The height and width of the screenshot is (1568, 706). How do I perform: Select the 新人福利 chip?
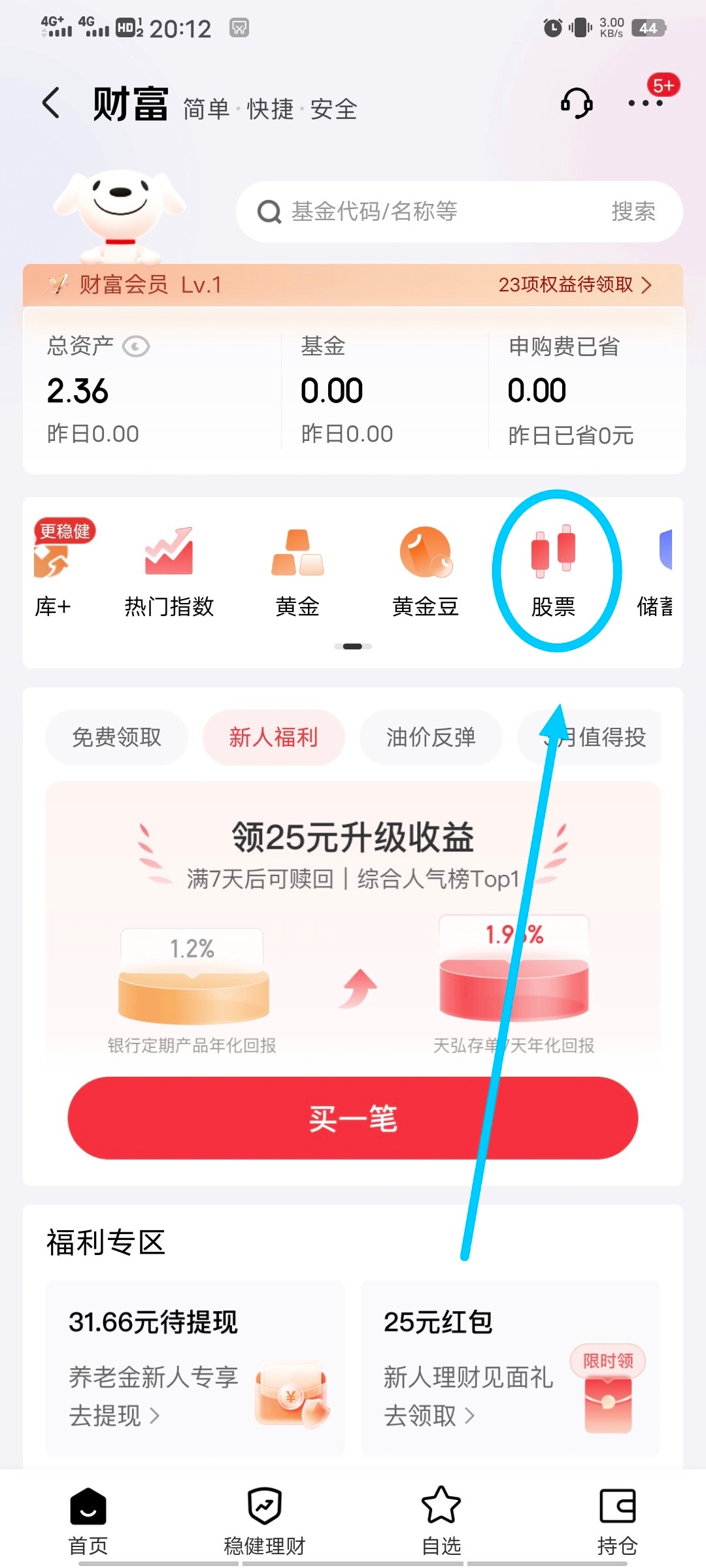pos(273,738)
